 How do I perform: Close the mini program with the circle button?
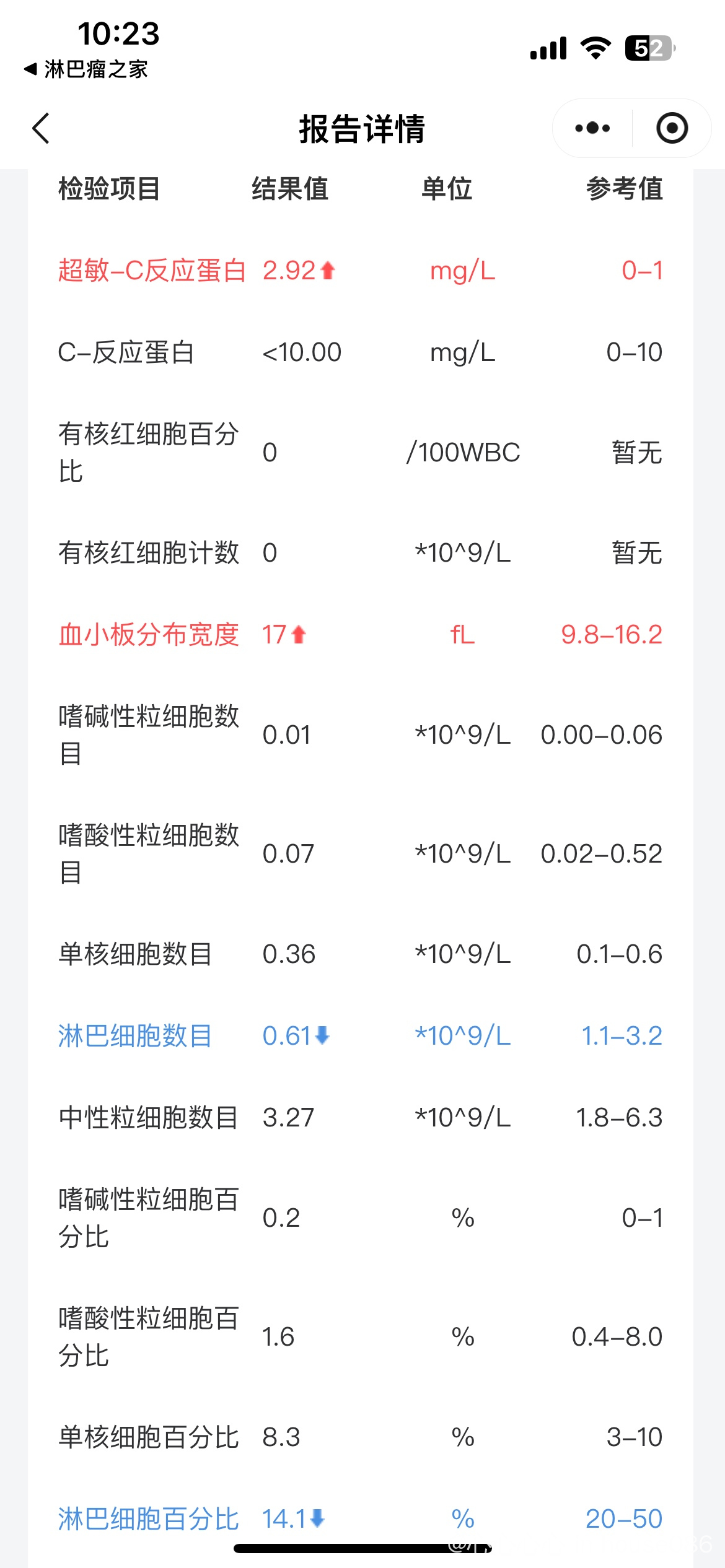point(672,128)
